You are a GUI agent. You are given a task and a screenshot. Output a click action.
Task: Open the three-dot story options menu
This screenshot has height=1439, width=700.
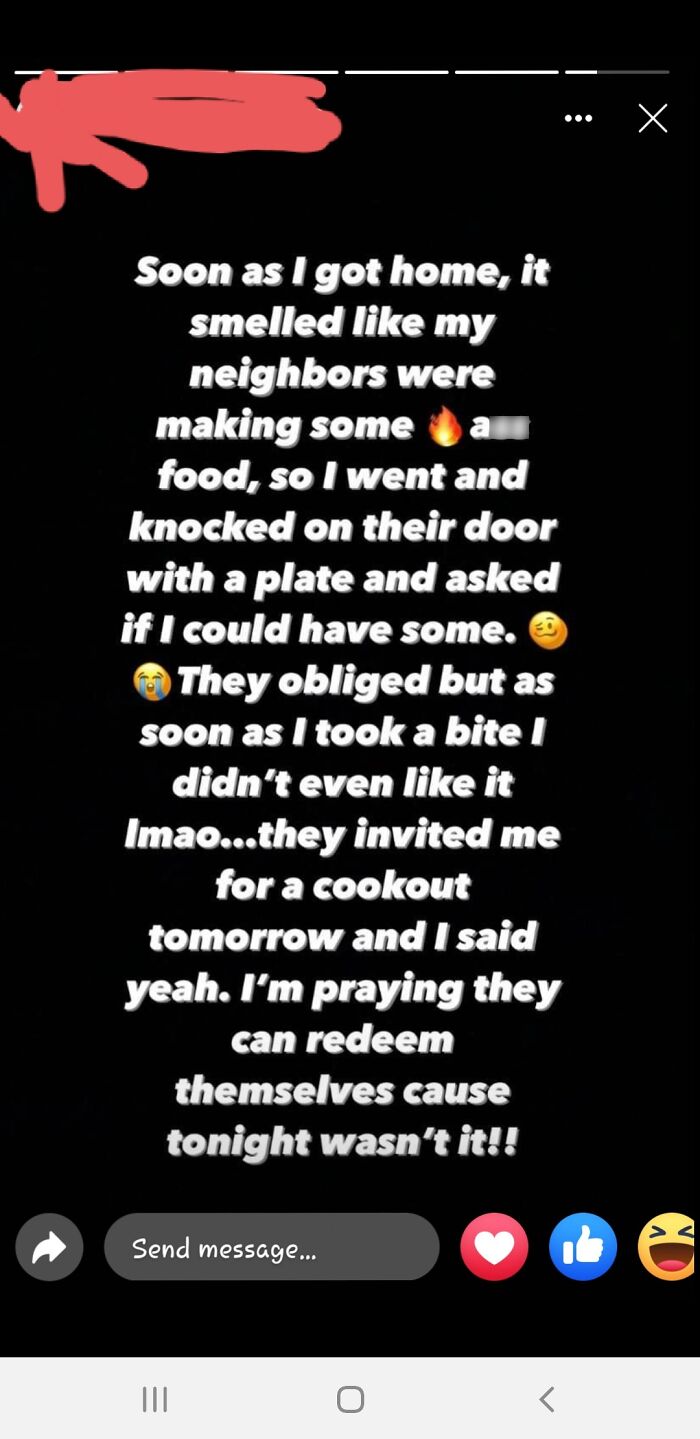[x=578, y=119]
